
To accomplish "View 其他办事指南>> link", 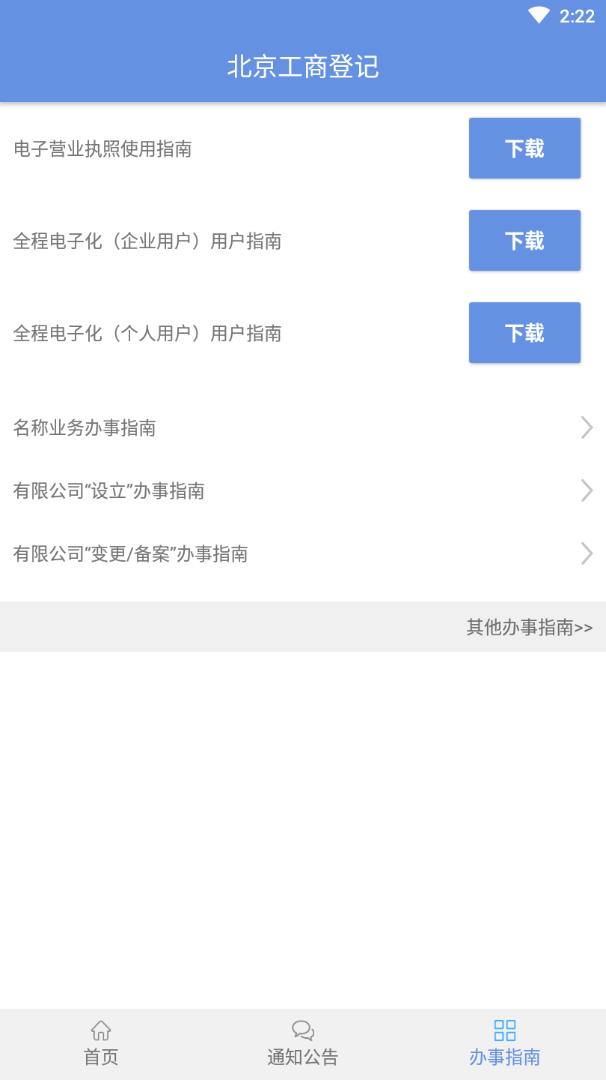I will [529, 627].
